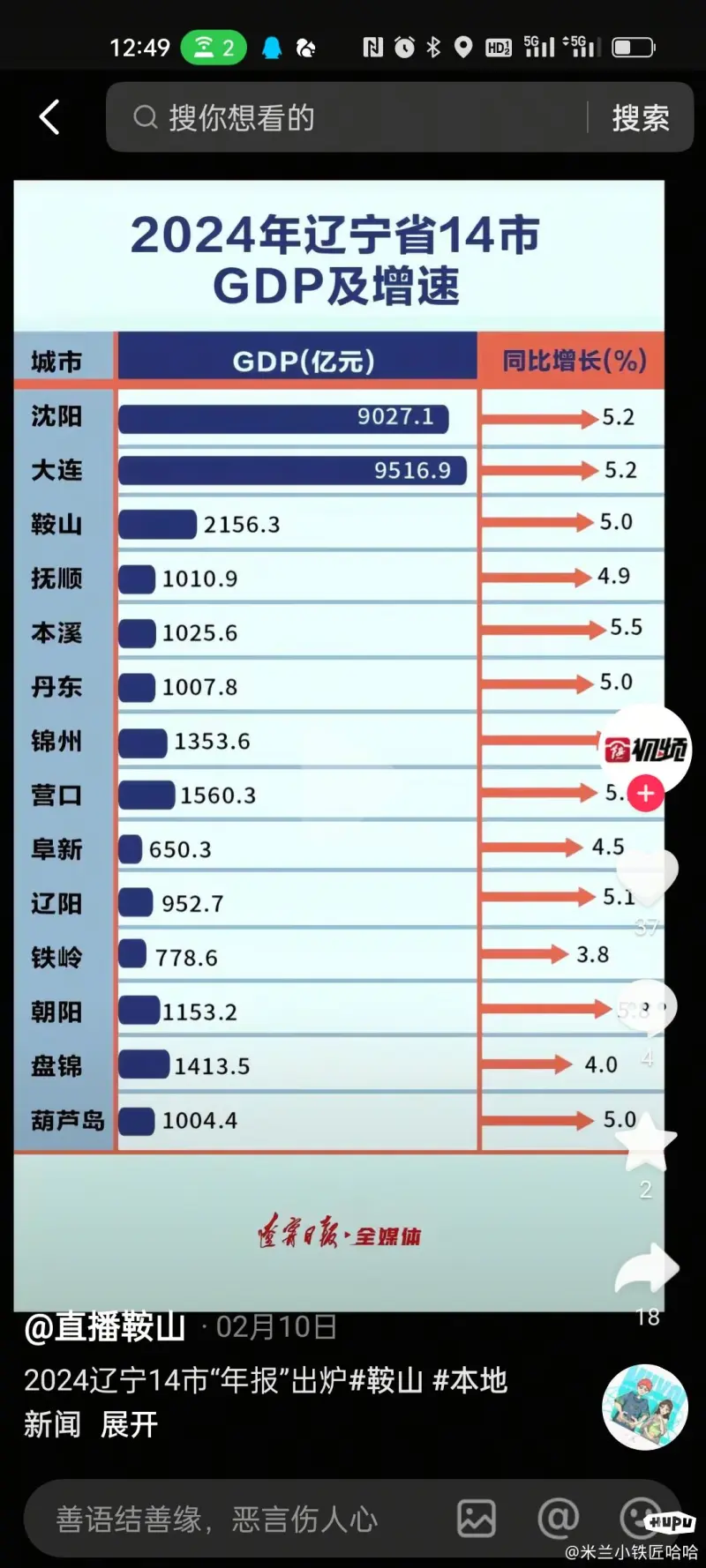Open the spinning music disc avatar
Screen dimensions: 706x1568
(x=644, y=1407)
